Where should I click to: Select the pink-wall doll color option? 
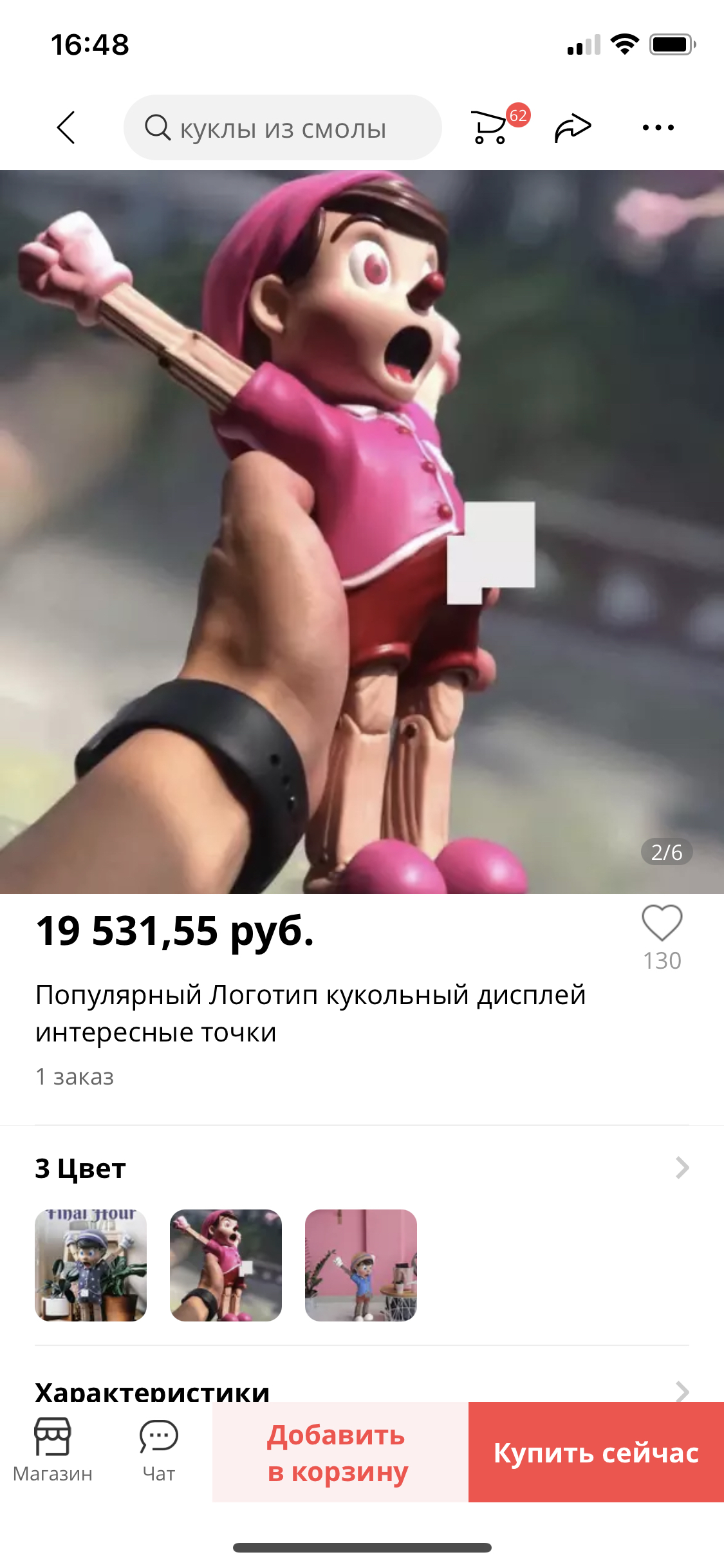pos(361,1265)
